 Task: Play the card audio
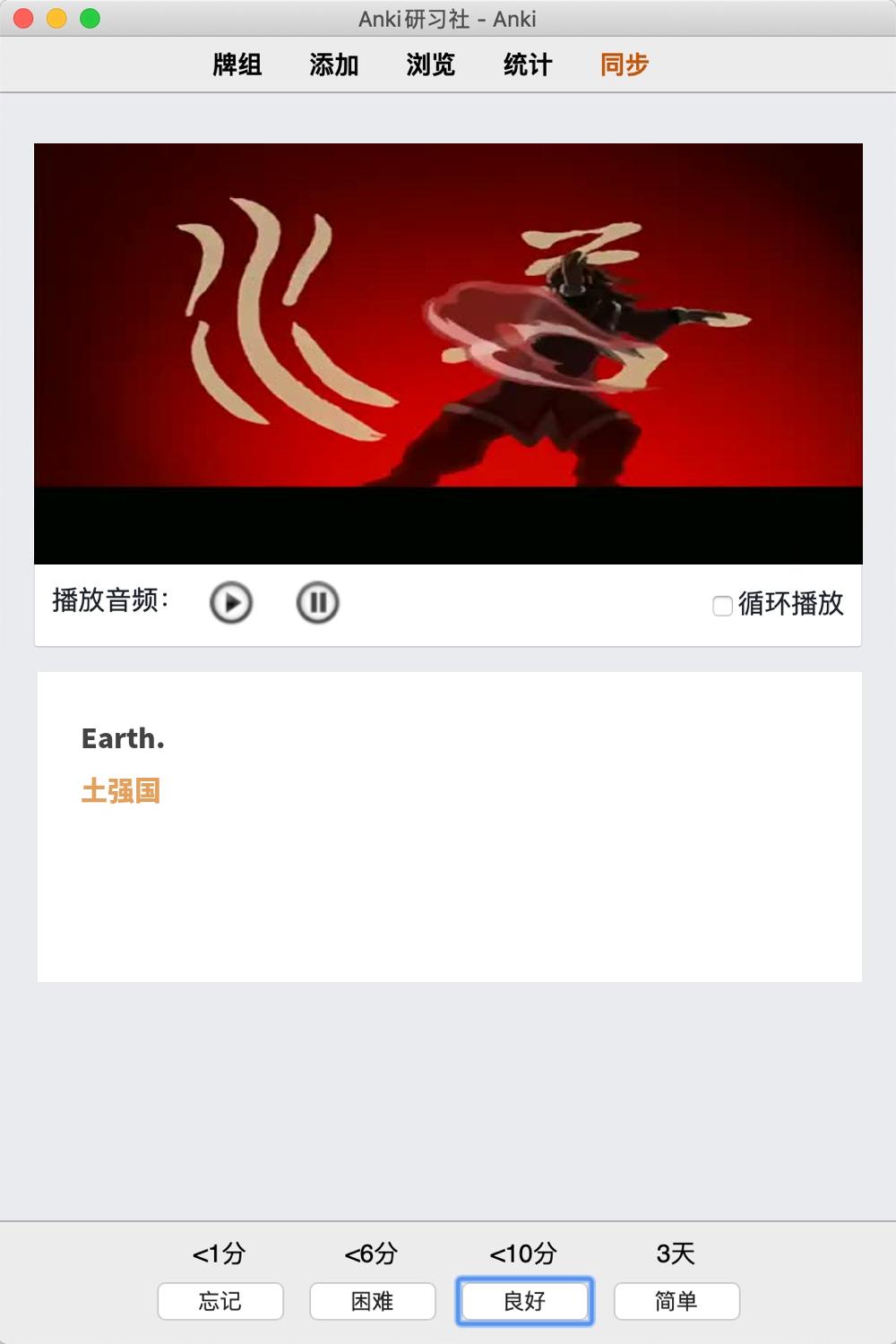pos(231,602)
